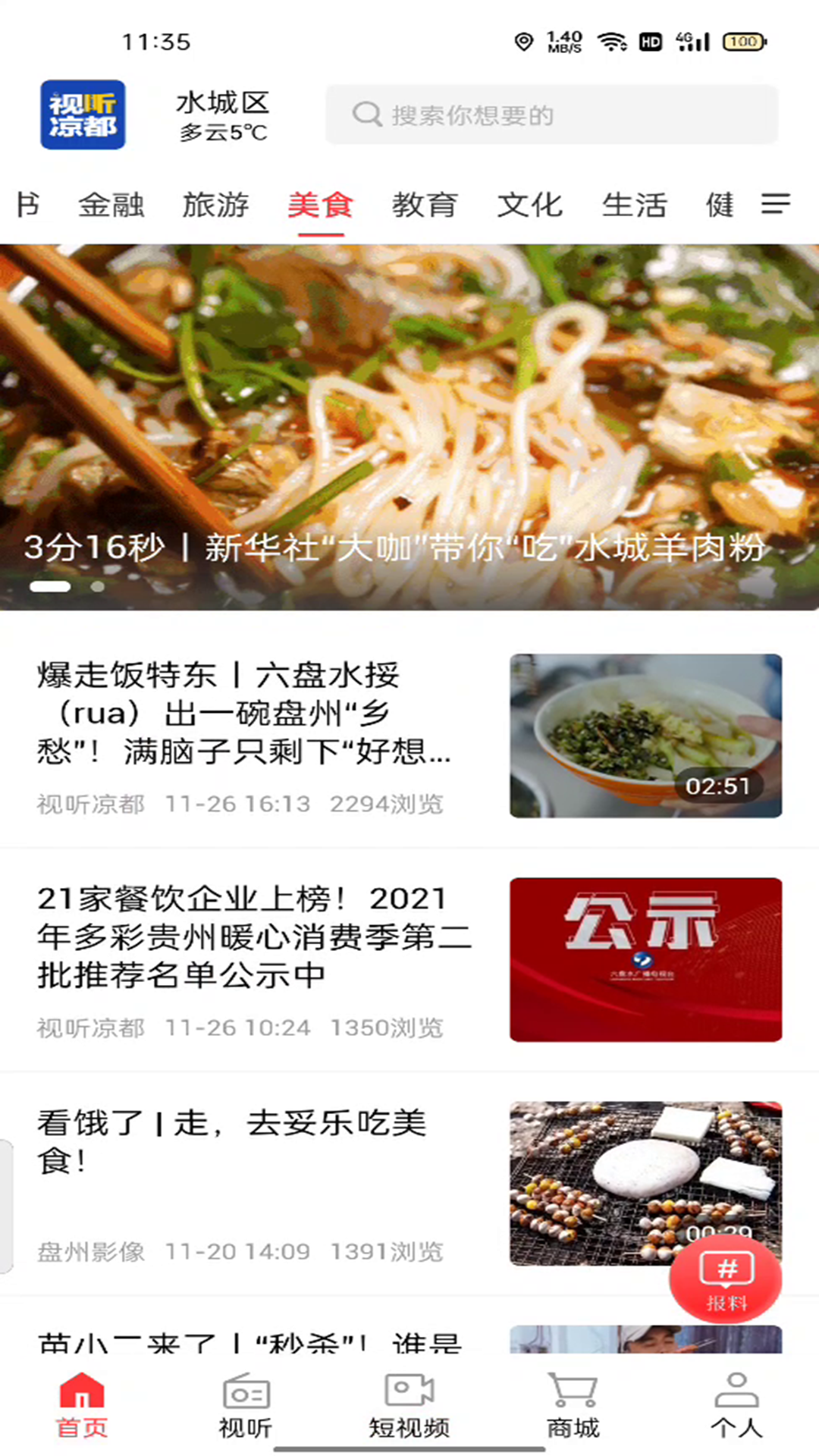Viewport: 819px width, 1456px height.
Task: Tap the search magnifier icon
Action: [368, 114]
